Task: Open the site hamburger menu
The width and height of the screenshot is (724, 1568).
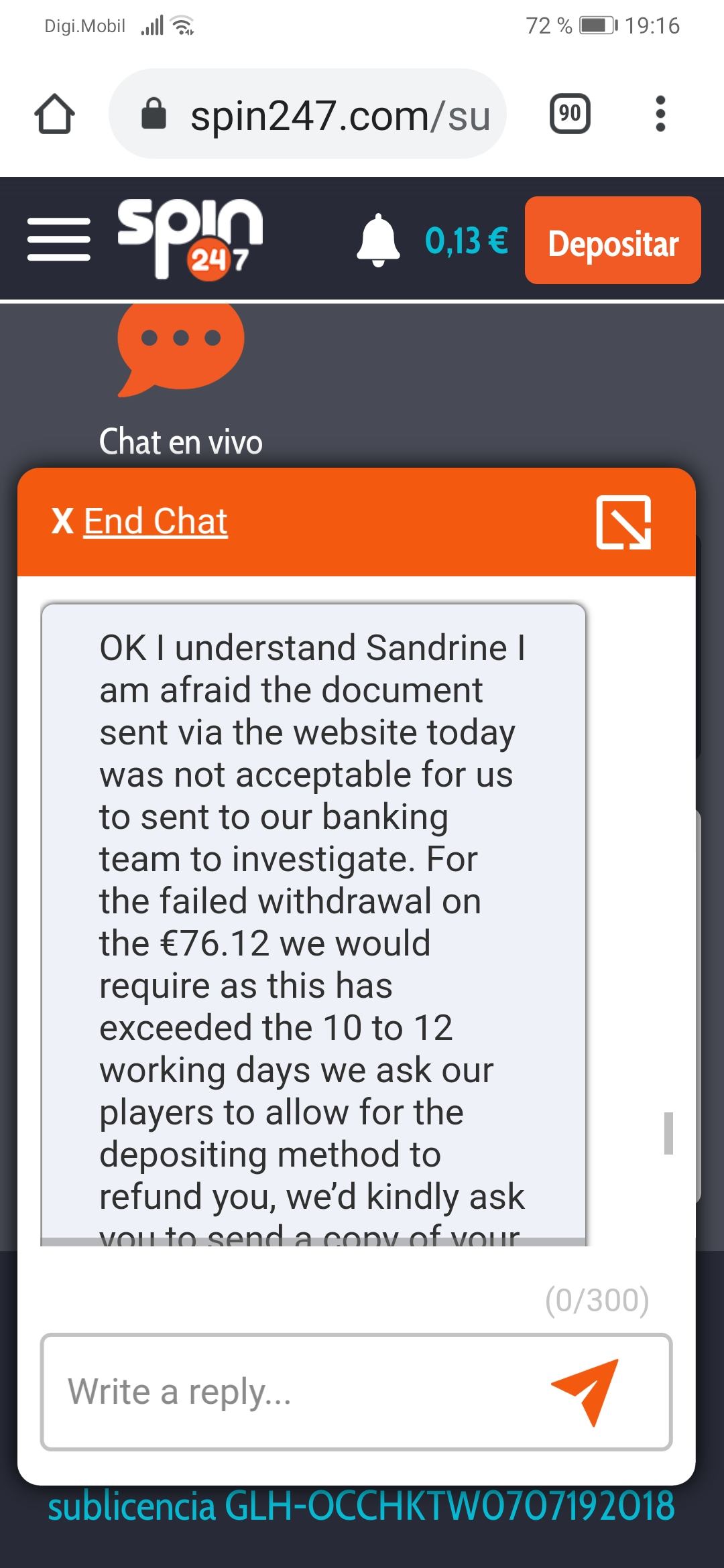Action: pyautogui.click(x=59, y=239)
